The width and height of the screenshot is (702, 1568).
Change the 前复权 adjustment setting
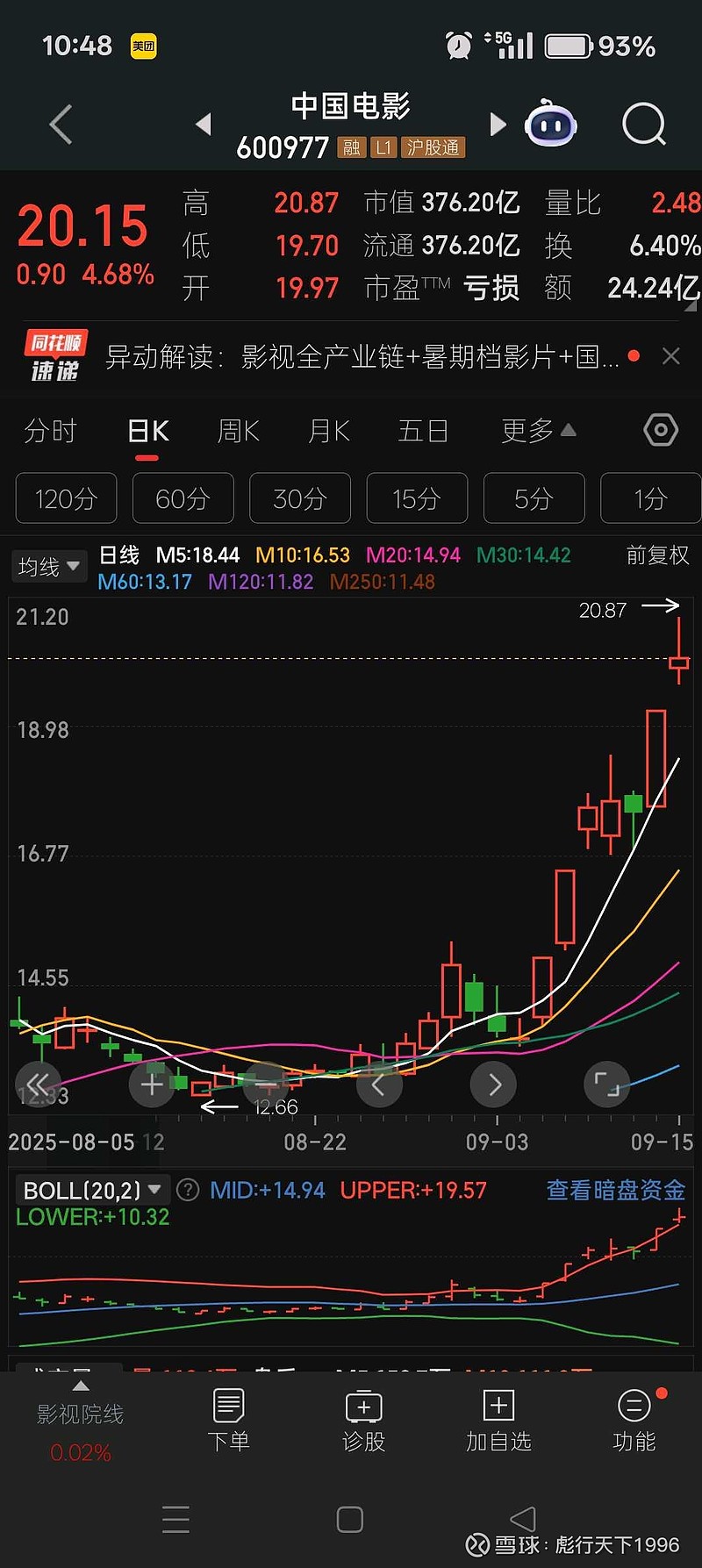(x=657, y=555)
